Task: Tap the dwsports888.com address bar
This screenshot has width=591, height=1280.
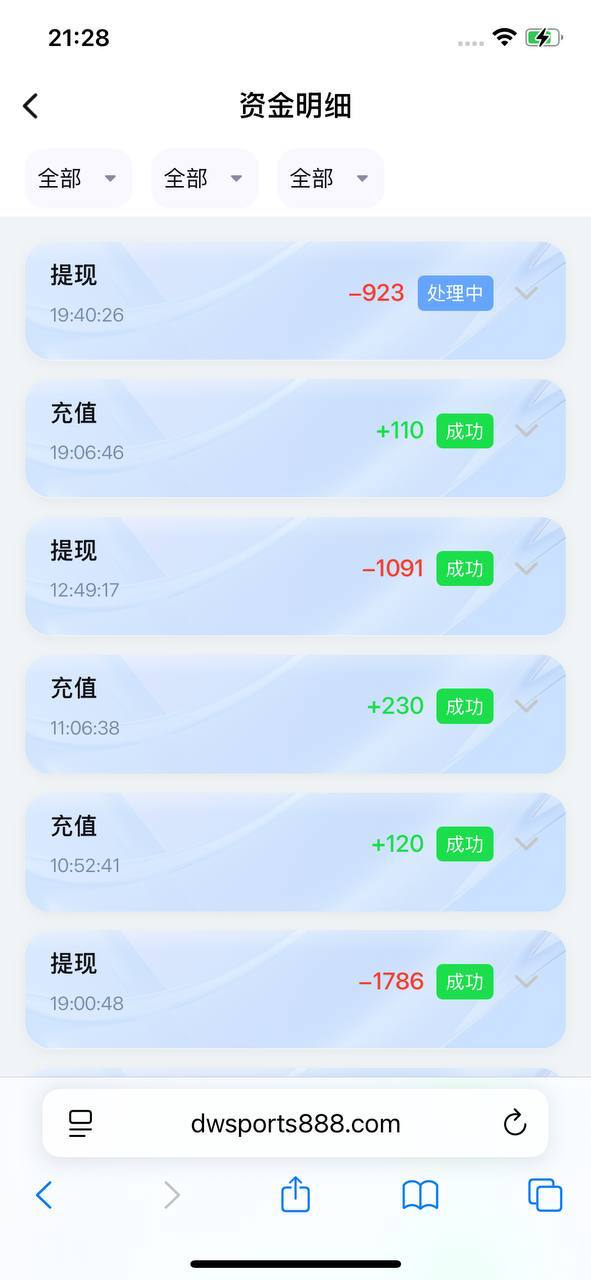Action: pyautogui.click(x=295, y=1123)
